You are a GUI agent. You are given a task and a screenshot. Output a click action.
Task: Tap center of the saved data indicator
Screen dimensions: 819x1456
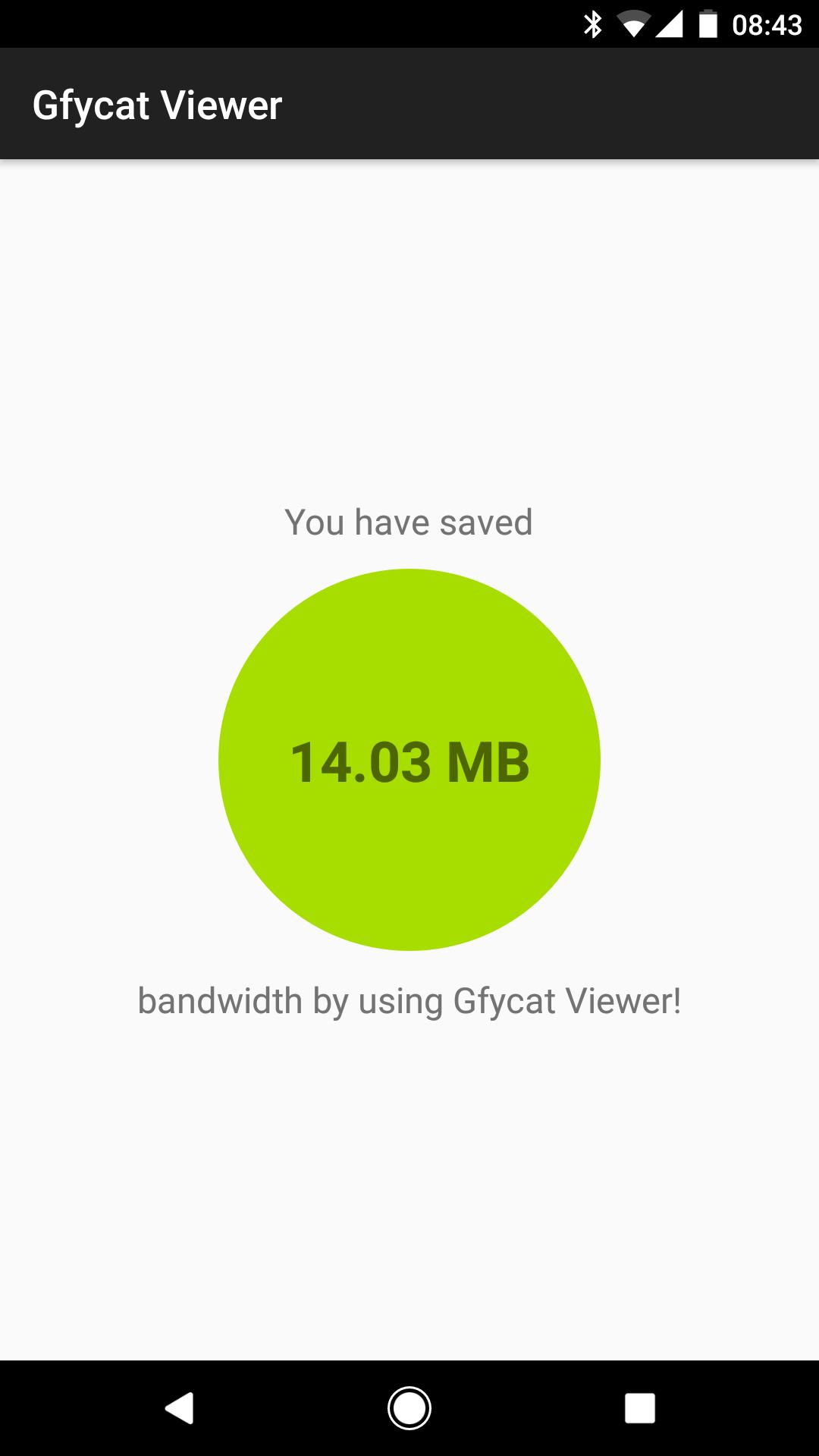click(x=409, y=760)
